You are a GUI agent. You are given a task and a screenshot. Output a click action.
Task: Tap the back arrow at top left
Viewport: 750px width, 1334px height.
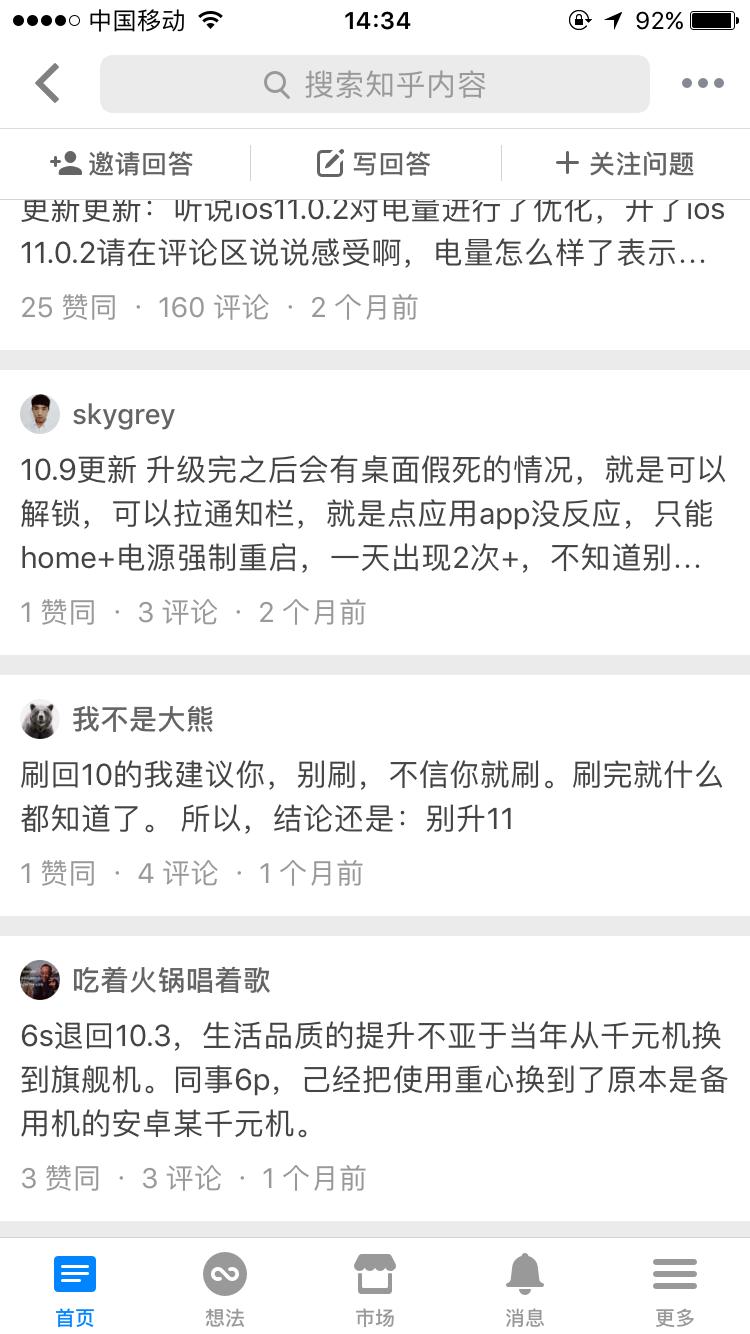47,83
